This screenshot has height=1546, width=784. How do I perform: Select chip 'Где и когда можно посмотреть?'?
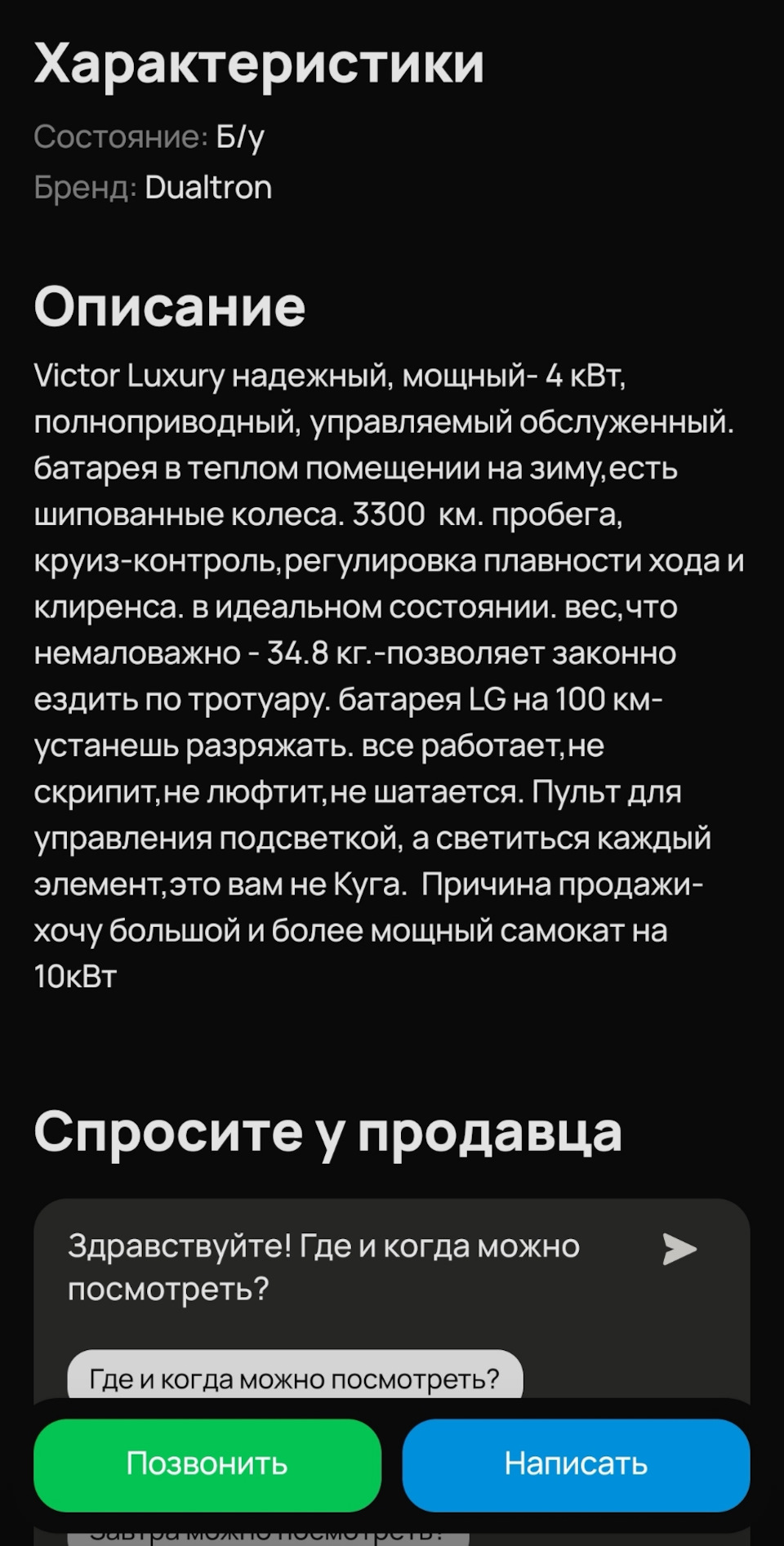coord(294,1378)
